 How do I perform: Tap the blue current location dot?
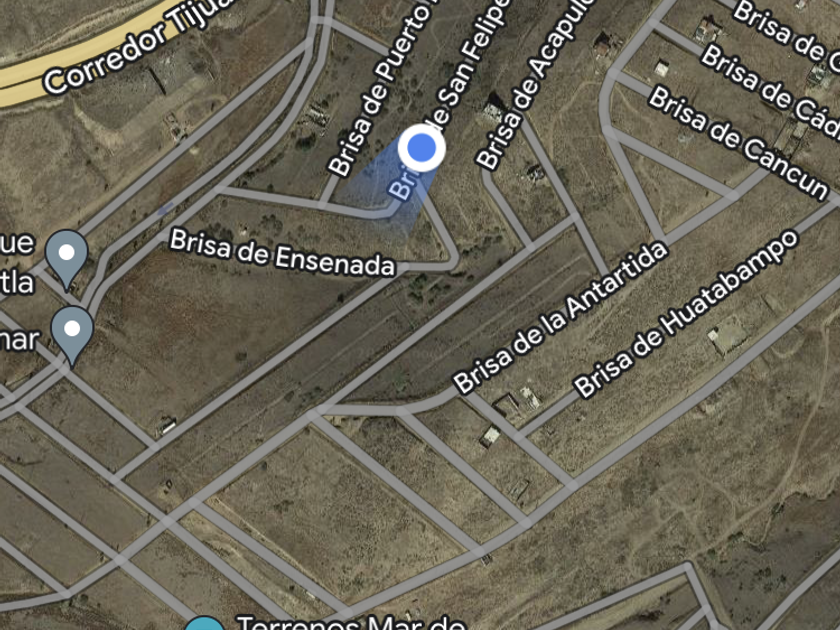tap(422, 148)
